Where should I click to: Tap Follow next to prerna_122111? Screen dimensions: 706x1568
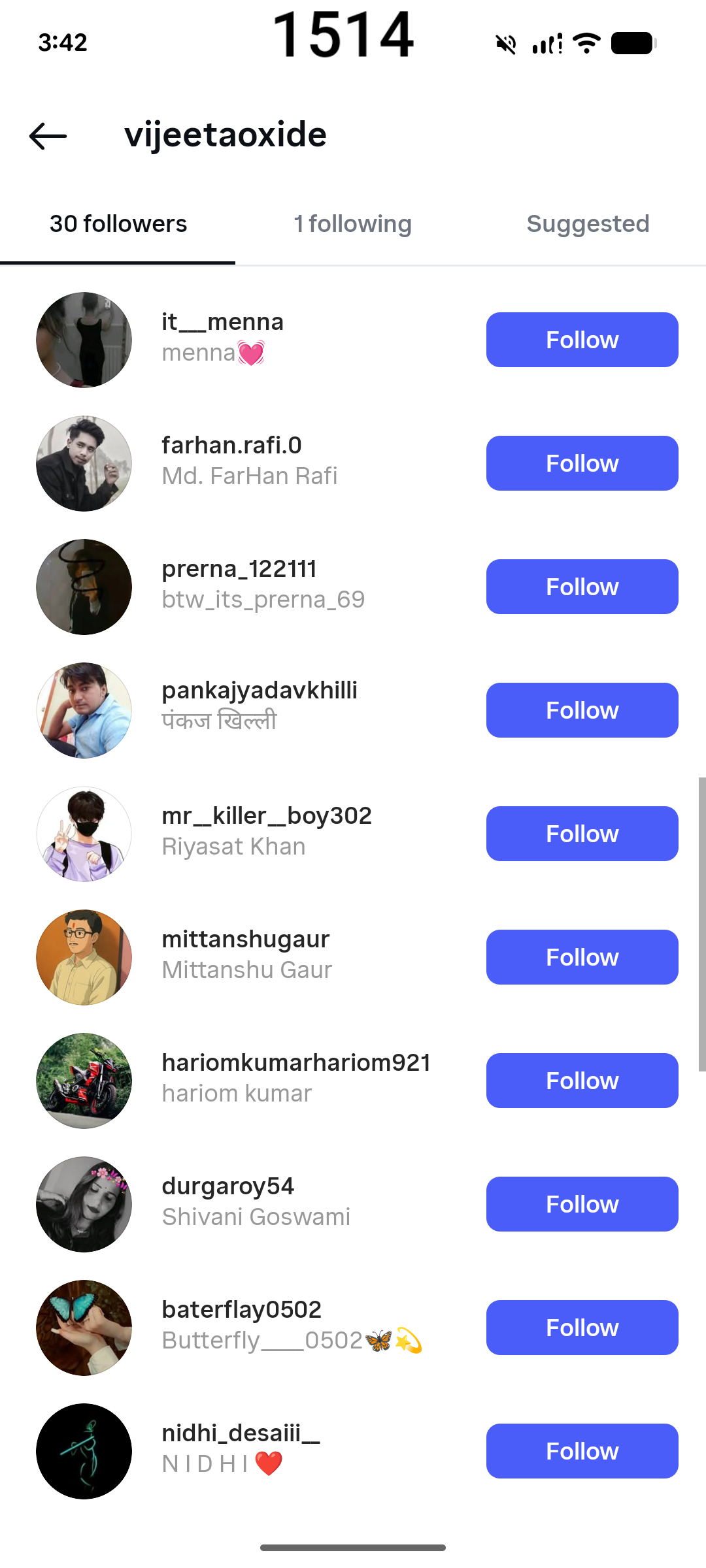[x=582, y=587]
